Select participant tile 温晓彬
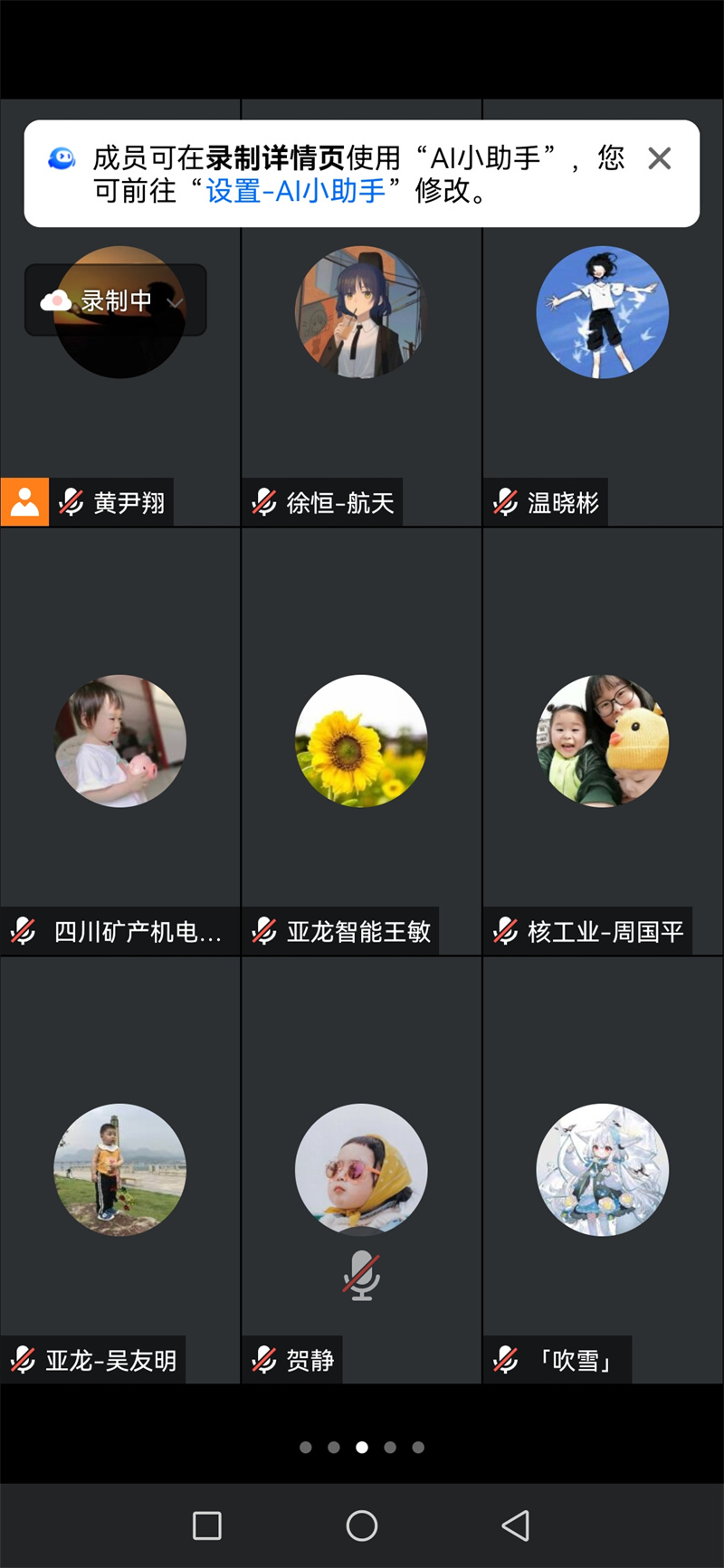The height and width of the screenshot is (1568, 724). [602, 362]
